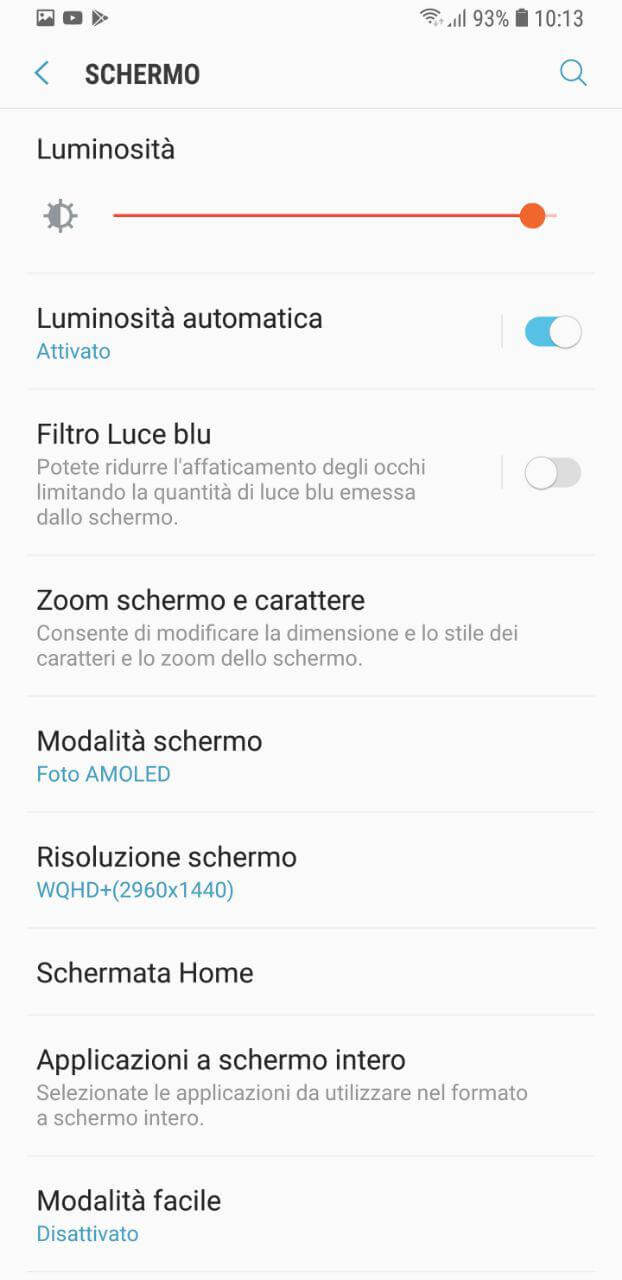
Task: Open Schermata Home settings
Action: coord(311,972)
